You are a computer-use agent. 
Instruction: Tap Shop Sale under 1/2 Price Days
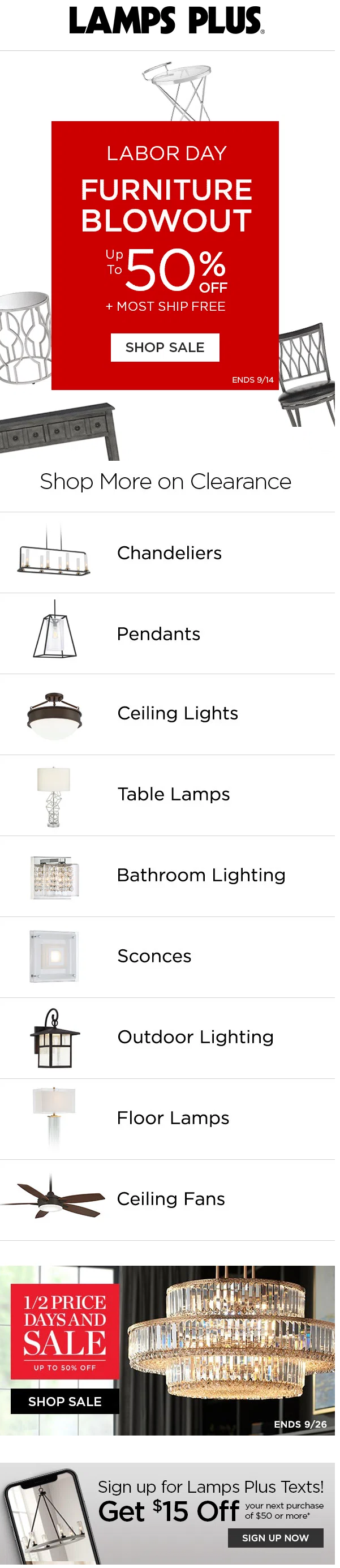click(x=65, y=1401)
